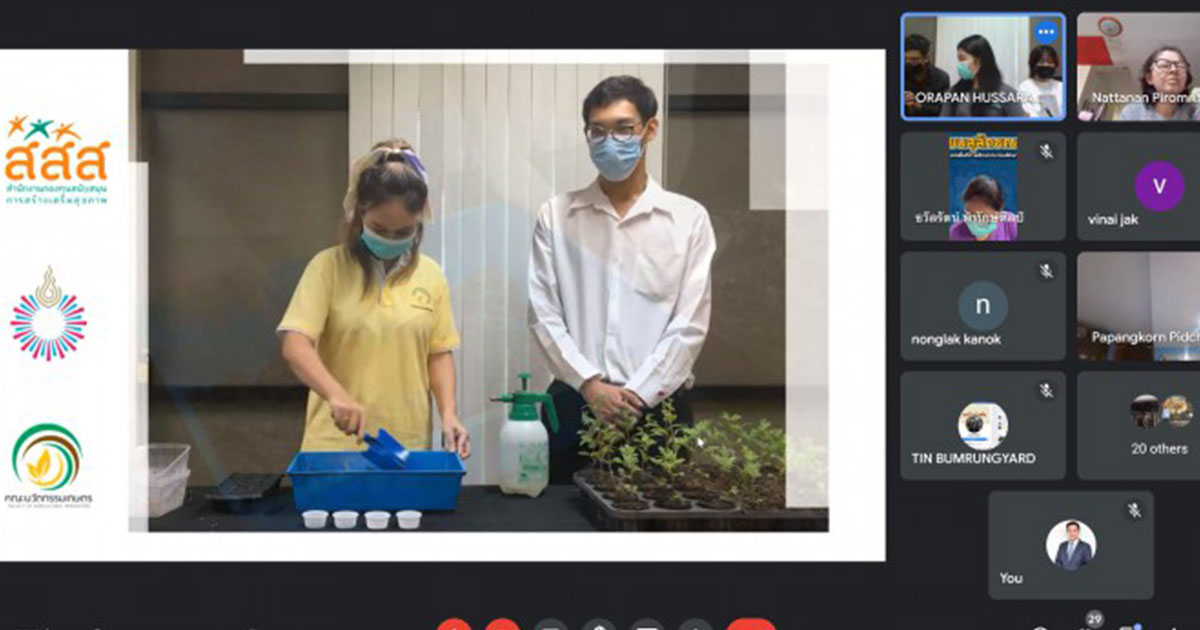Screen dimensions: 1200x630
Task: Open your own 'You' tile
Action: click(x=1070, y=546)
